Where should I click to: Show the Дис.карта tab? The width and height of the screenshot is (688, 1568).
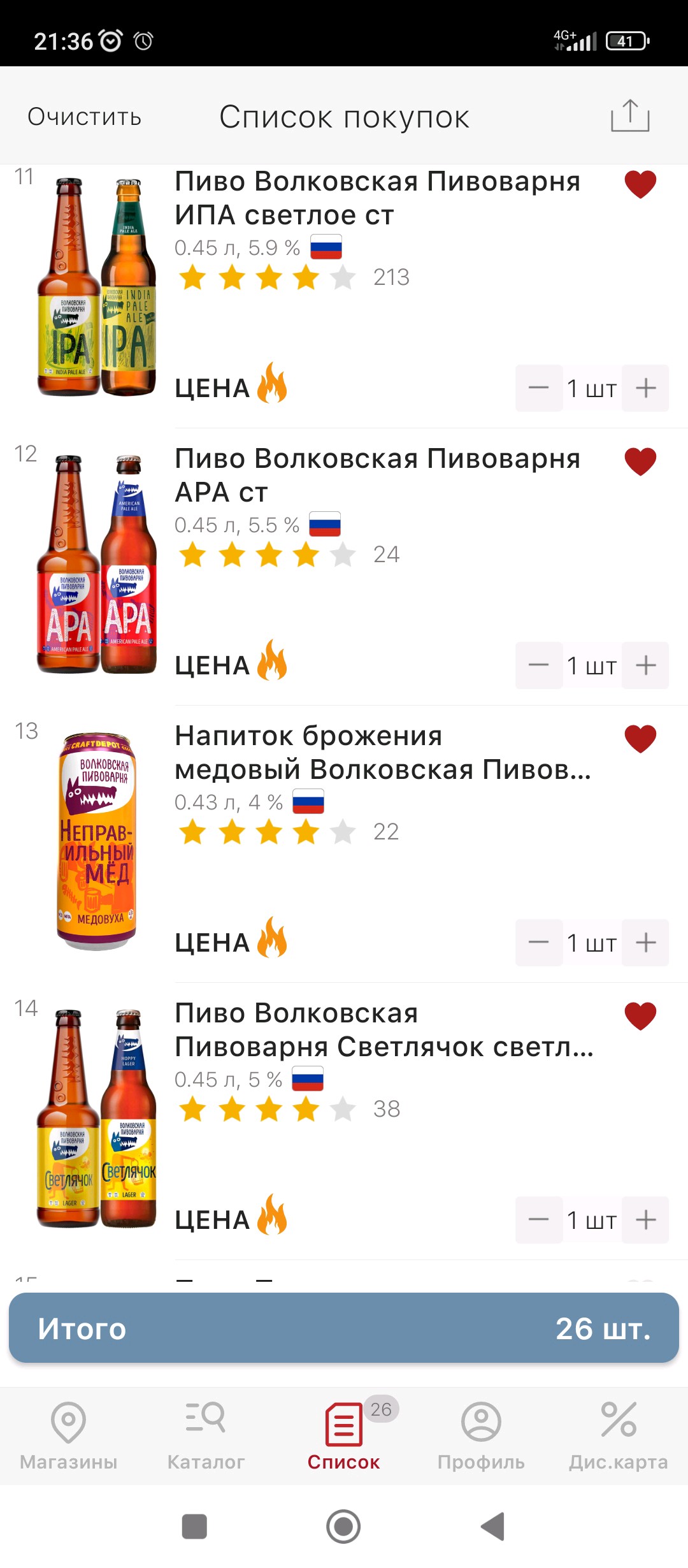[x=619, y=1434]
